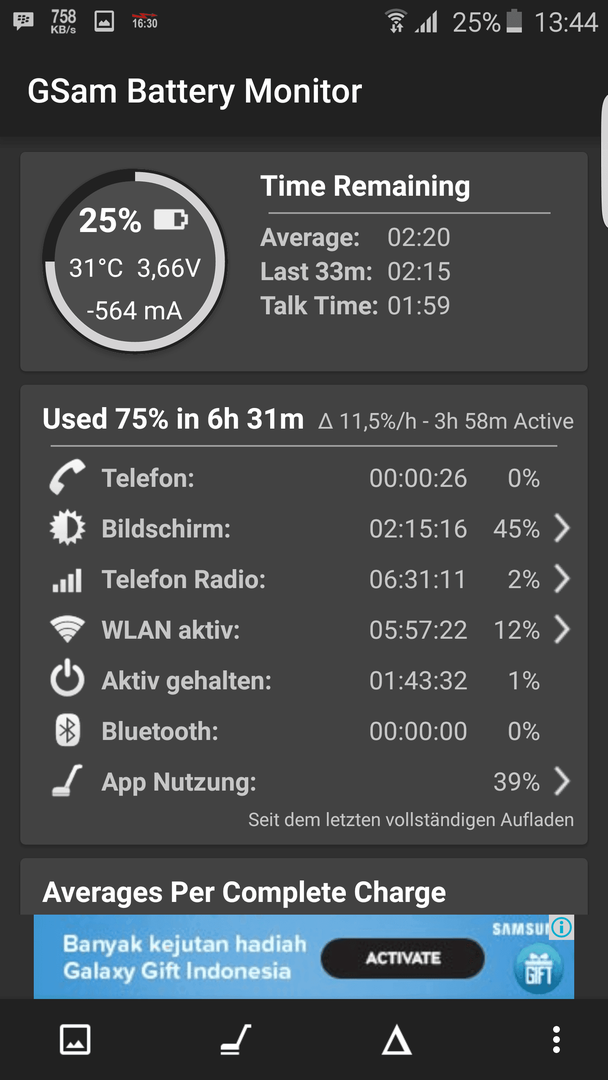Tap the ACTIVATE button in the ad
The height and width of the screenshot is (1080, 608).
click(x=403, y=958)
